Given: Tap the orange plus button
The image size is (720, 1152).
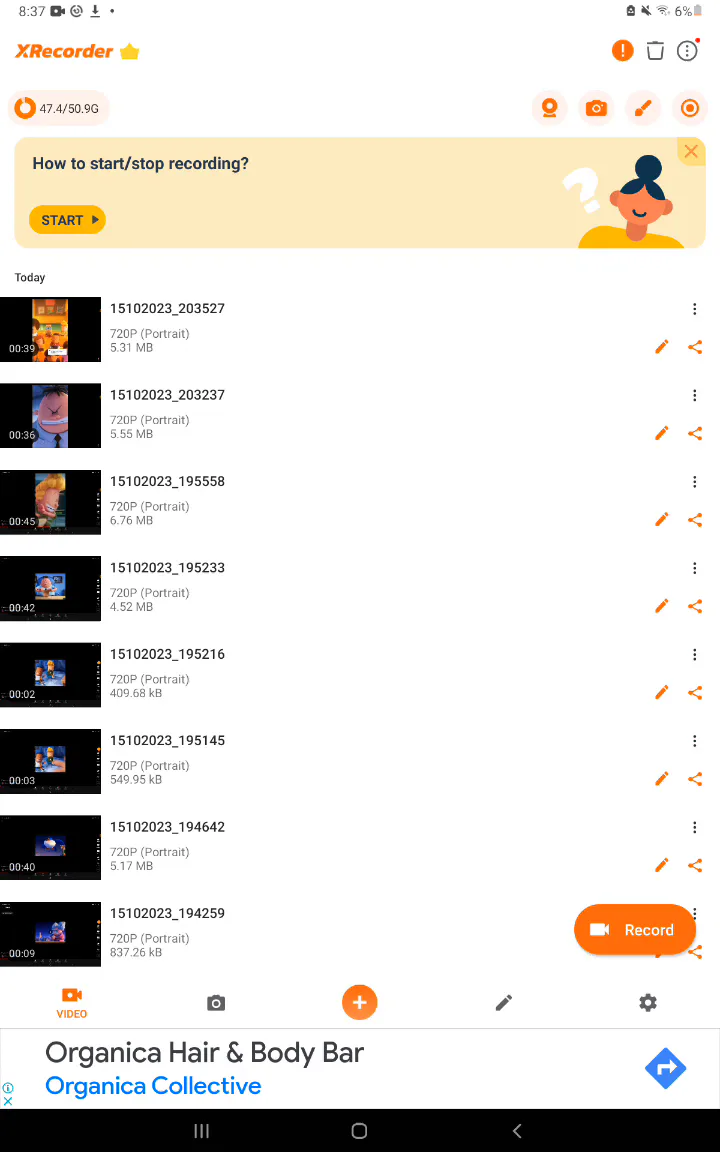Looking at the screenshot, I should 360,1002.
